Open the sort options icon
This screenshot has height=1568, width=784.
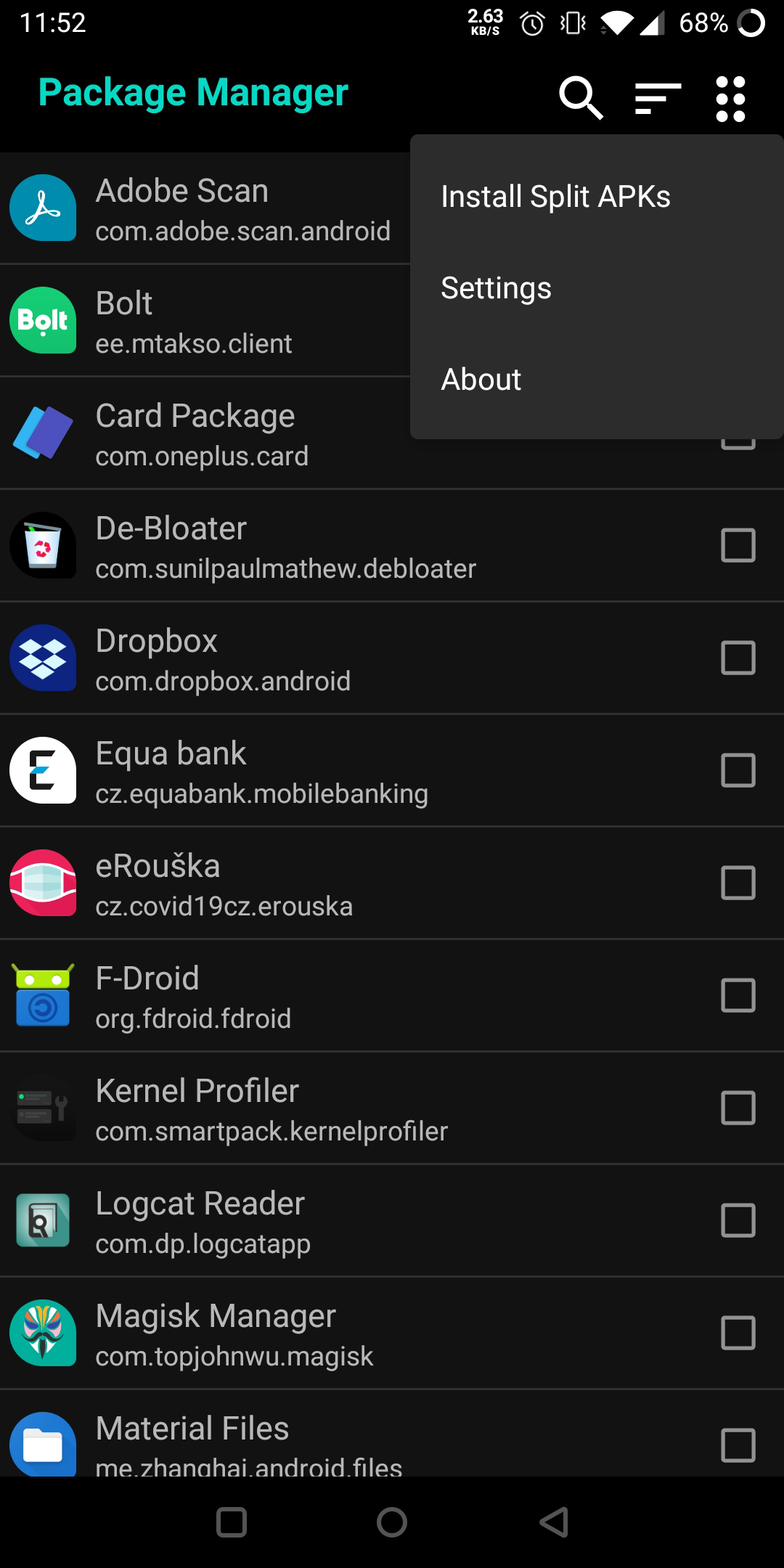pos(658,97)
